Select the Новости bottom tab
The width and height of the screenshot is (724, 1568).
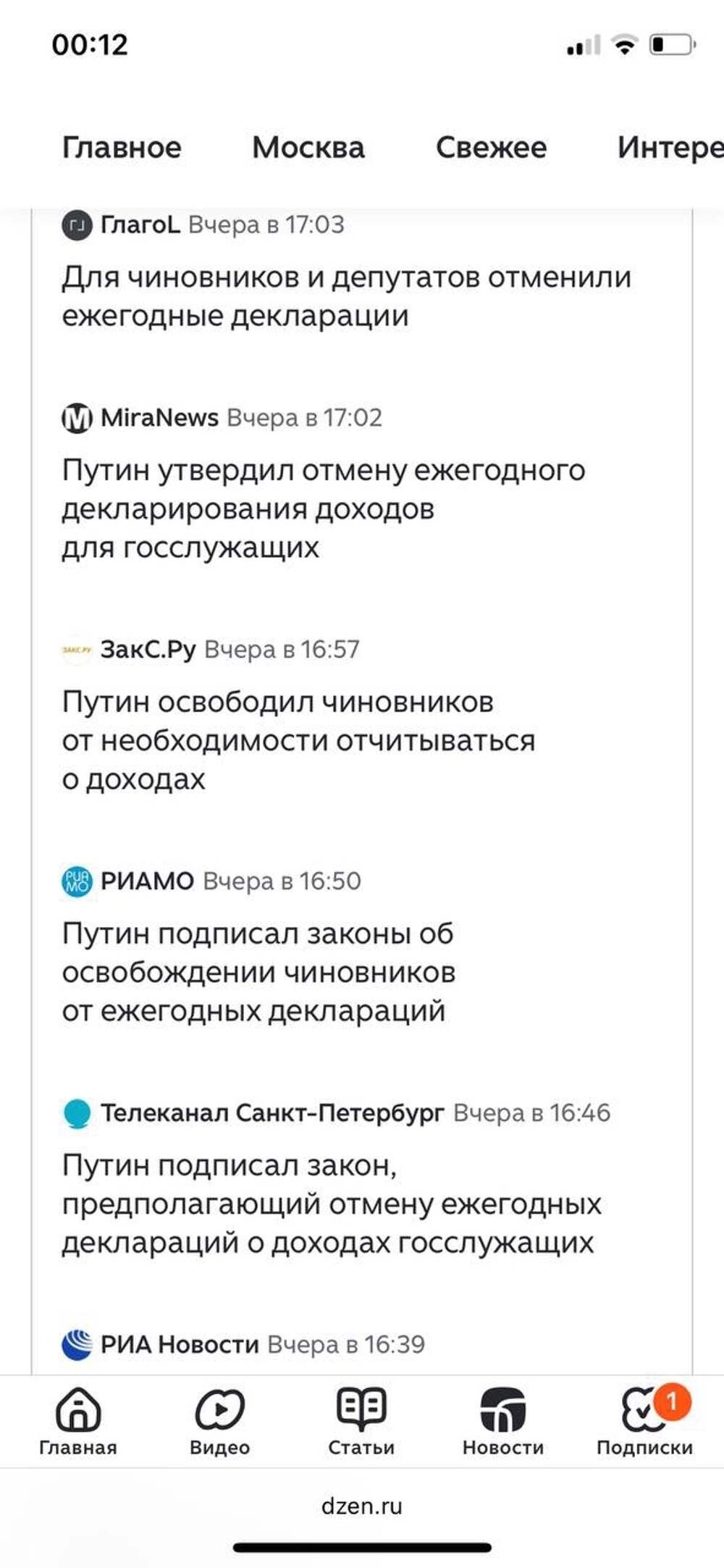point(503,1421)
